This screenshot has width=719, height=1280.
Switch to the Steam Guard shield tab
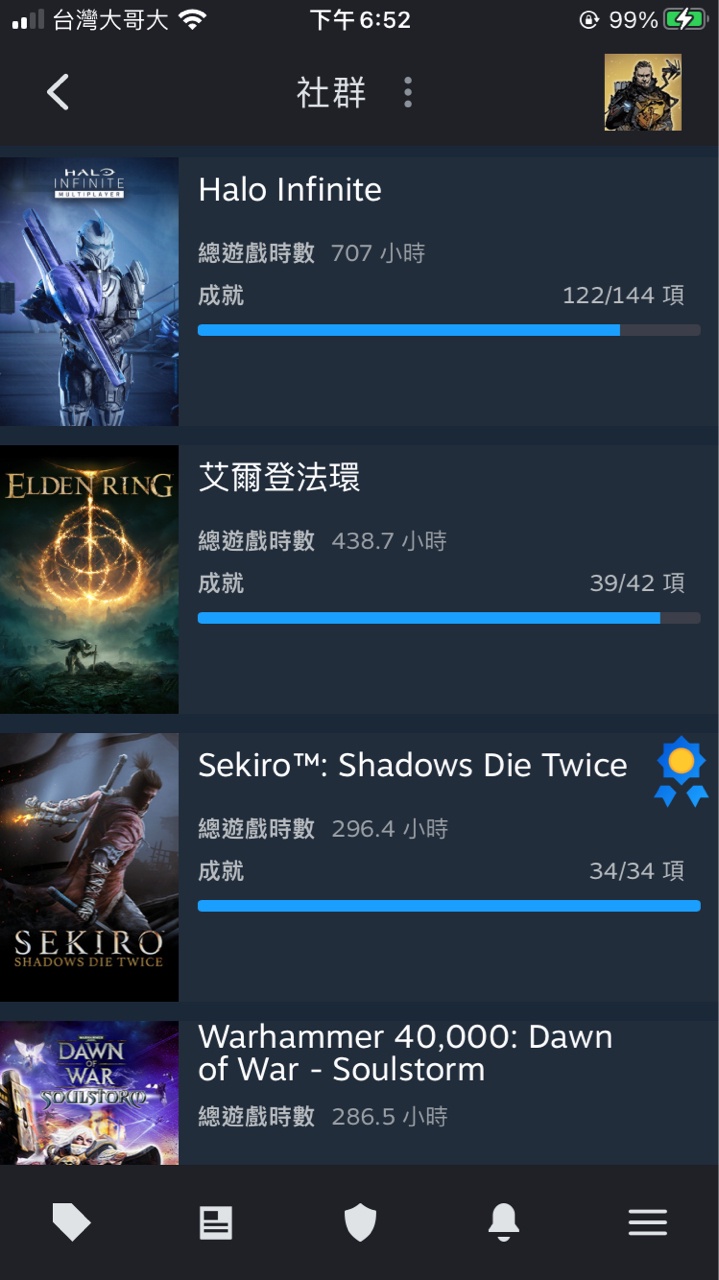[x=360, y=1222]
